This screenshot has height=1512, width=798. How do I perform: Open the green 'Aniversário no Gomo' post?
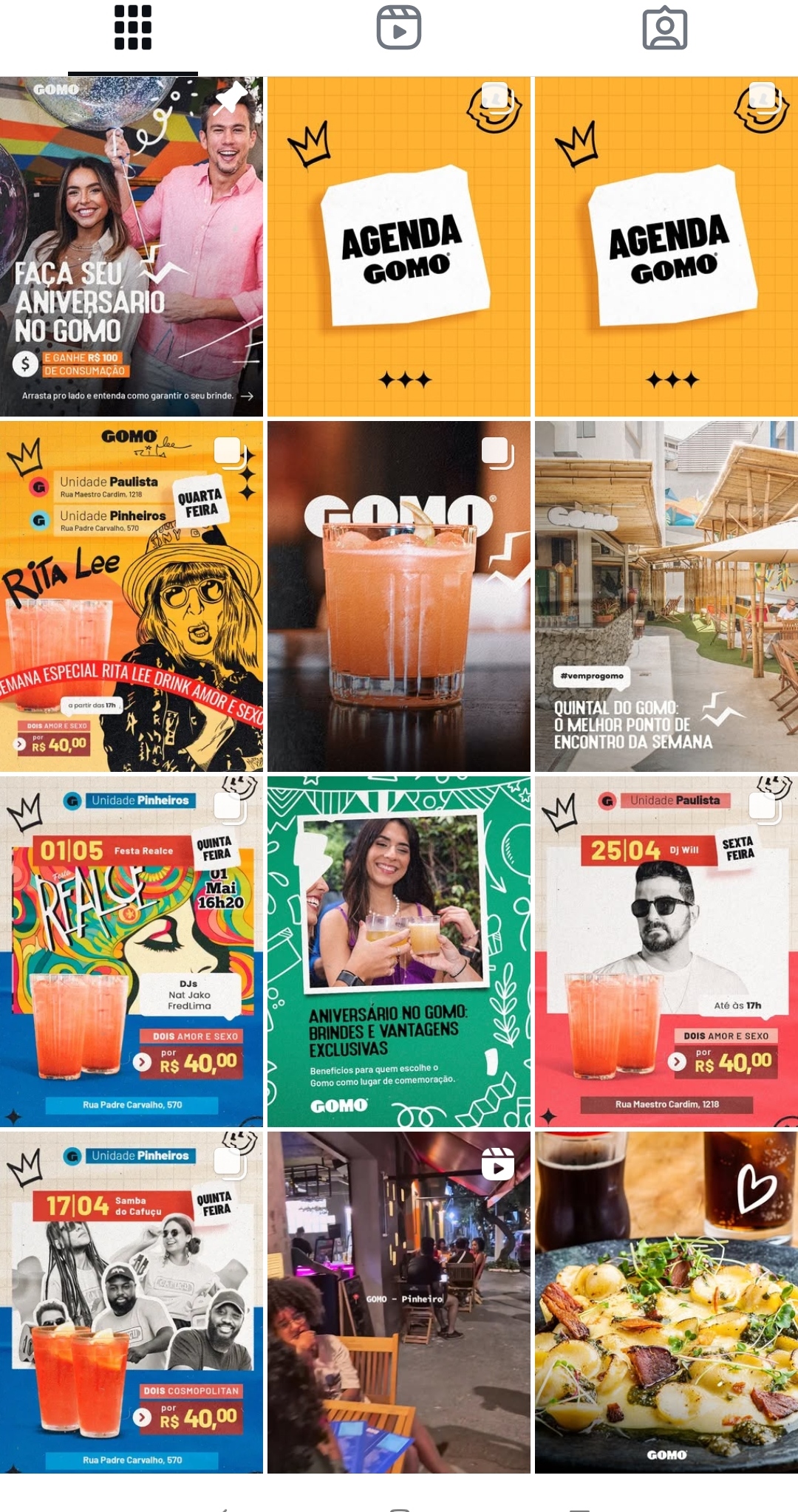point(399,951)
